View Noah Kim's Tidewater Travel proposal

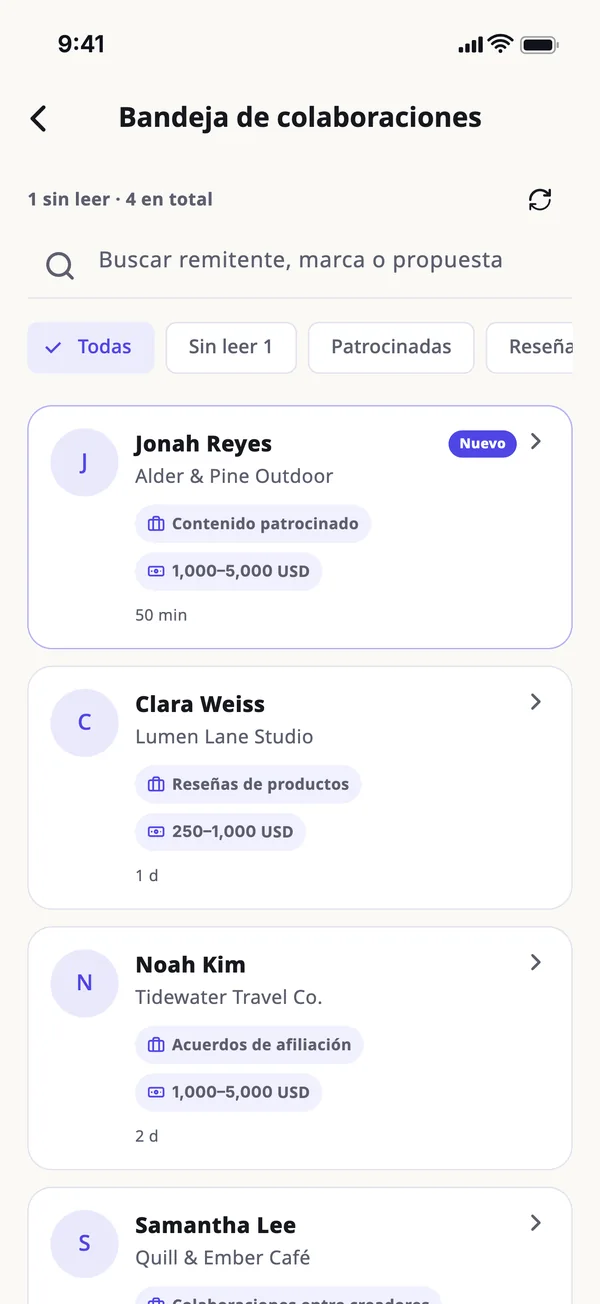tap(300, 1048)
